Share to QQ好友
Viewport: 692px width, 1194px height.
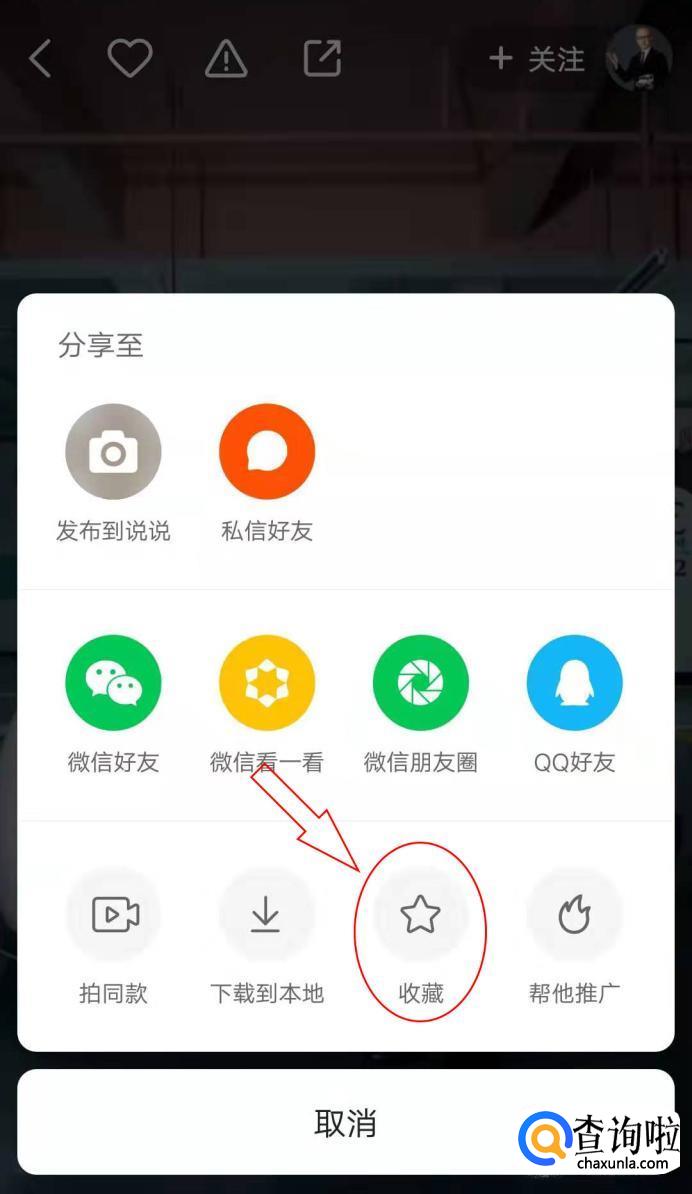click(x=574, y=684)
